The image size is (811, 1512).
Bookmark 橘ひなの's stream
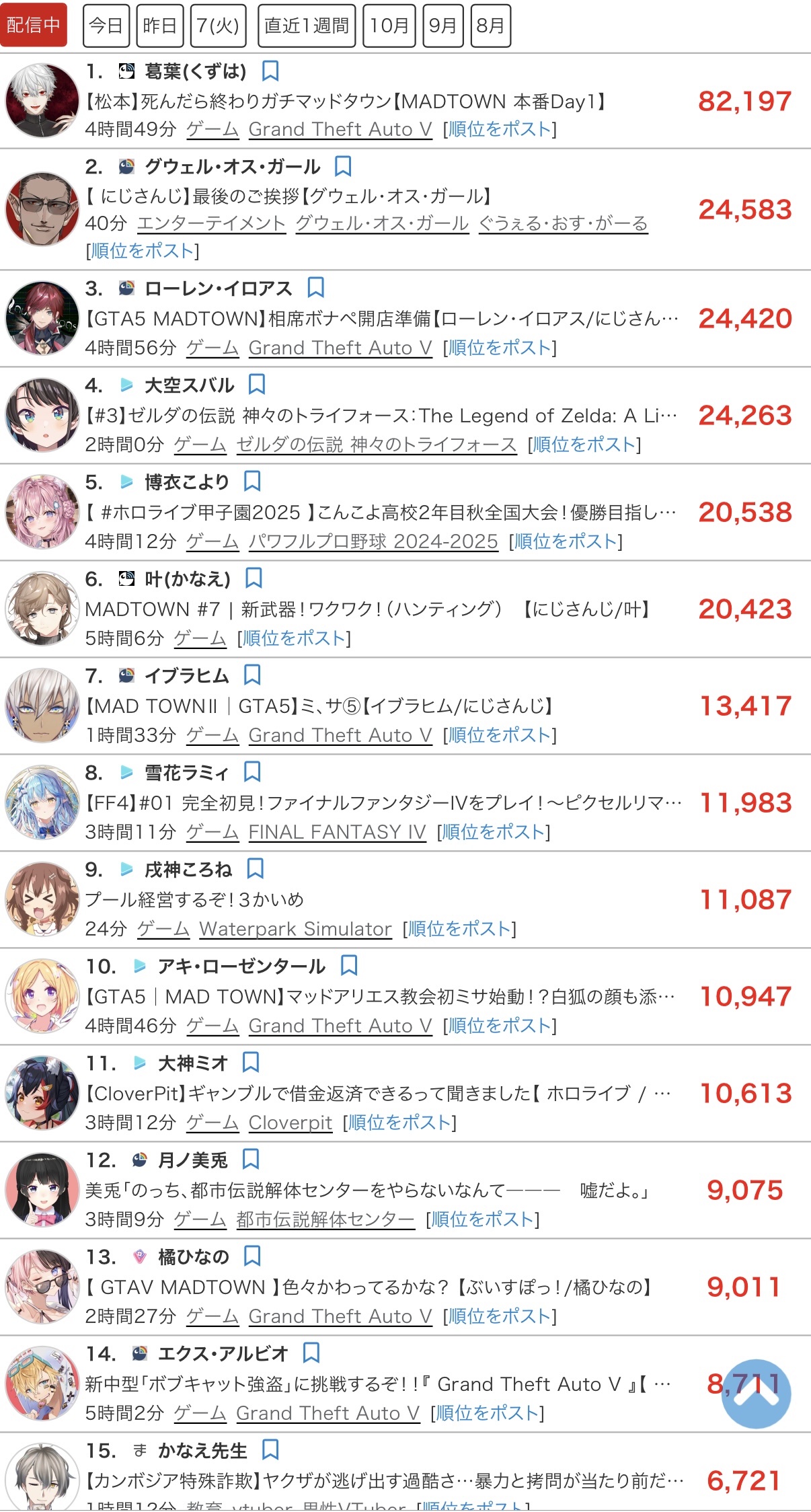point(252,1256)
